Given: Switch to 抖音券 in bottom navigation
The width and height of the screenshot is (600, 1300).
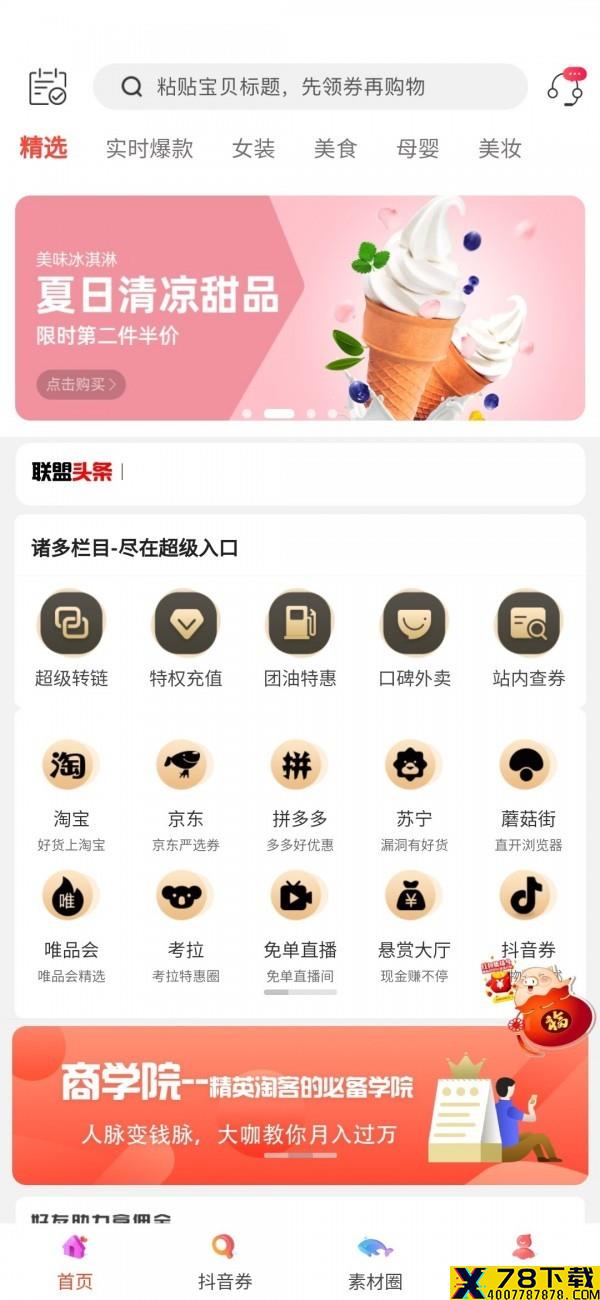Looking at the screenshot, I should pos(224,1262).
